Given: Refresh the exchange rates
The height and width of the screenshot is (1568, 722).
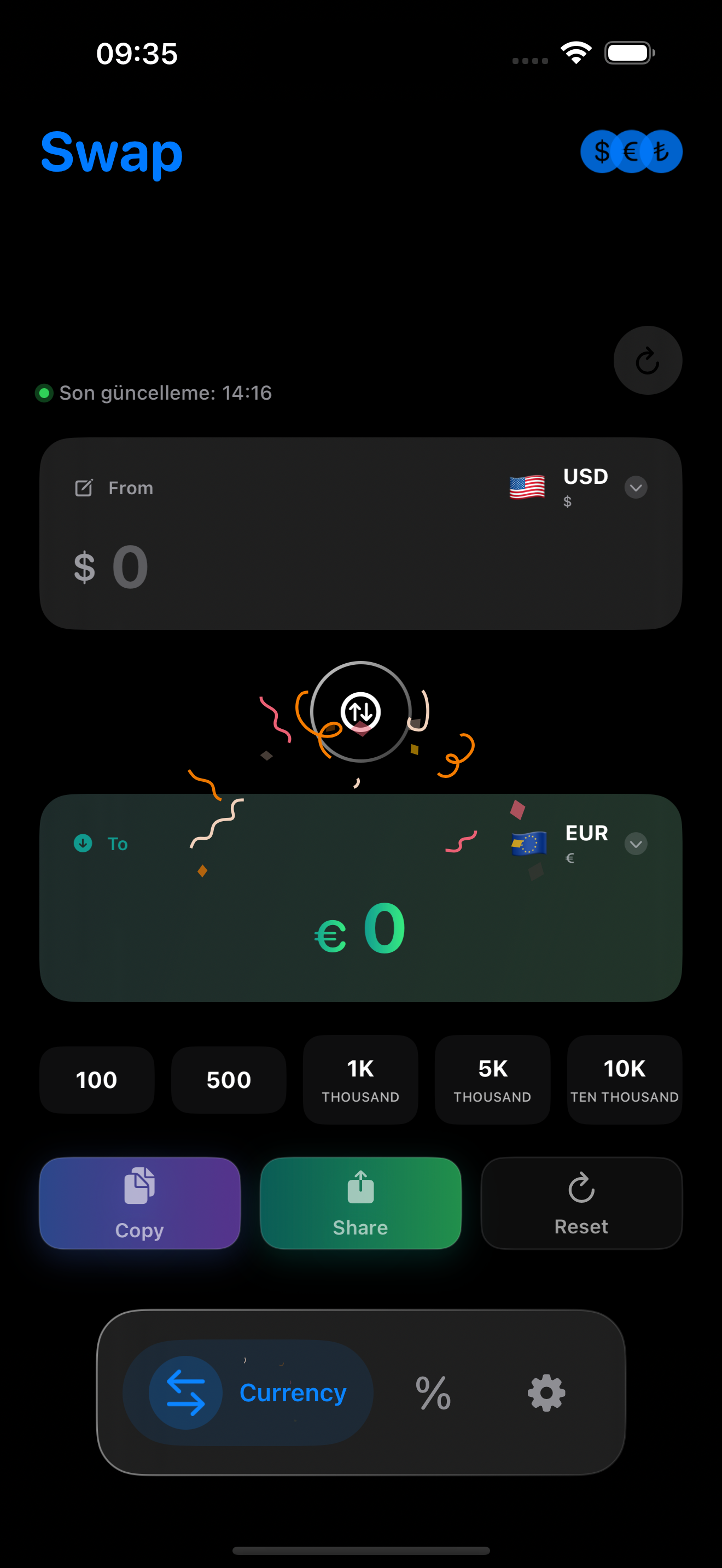Looking at the screenshot, I should pos(647,360).
